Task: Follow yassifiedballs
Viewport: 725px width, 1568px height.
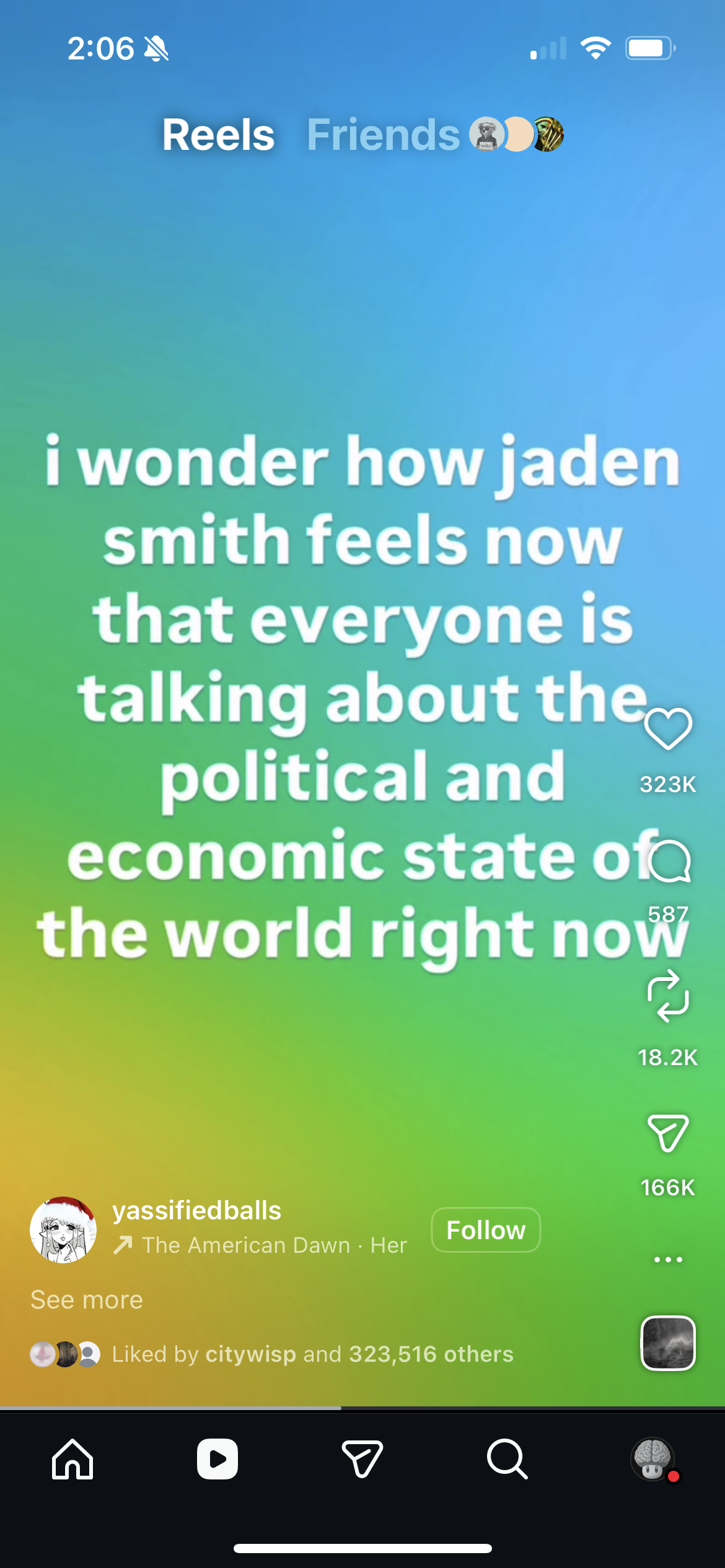Action: [x=485, y=1230]
